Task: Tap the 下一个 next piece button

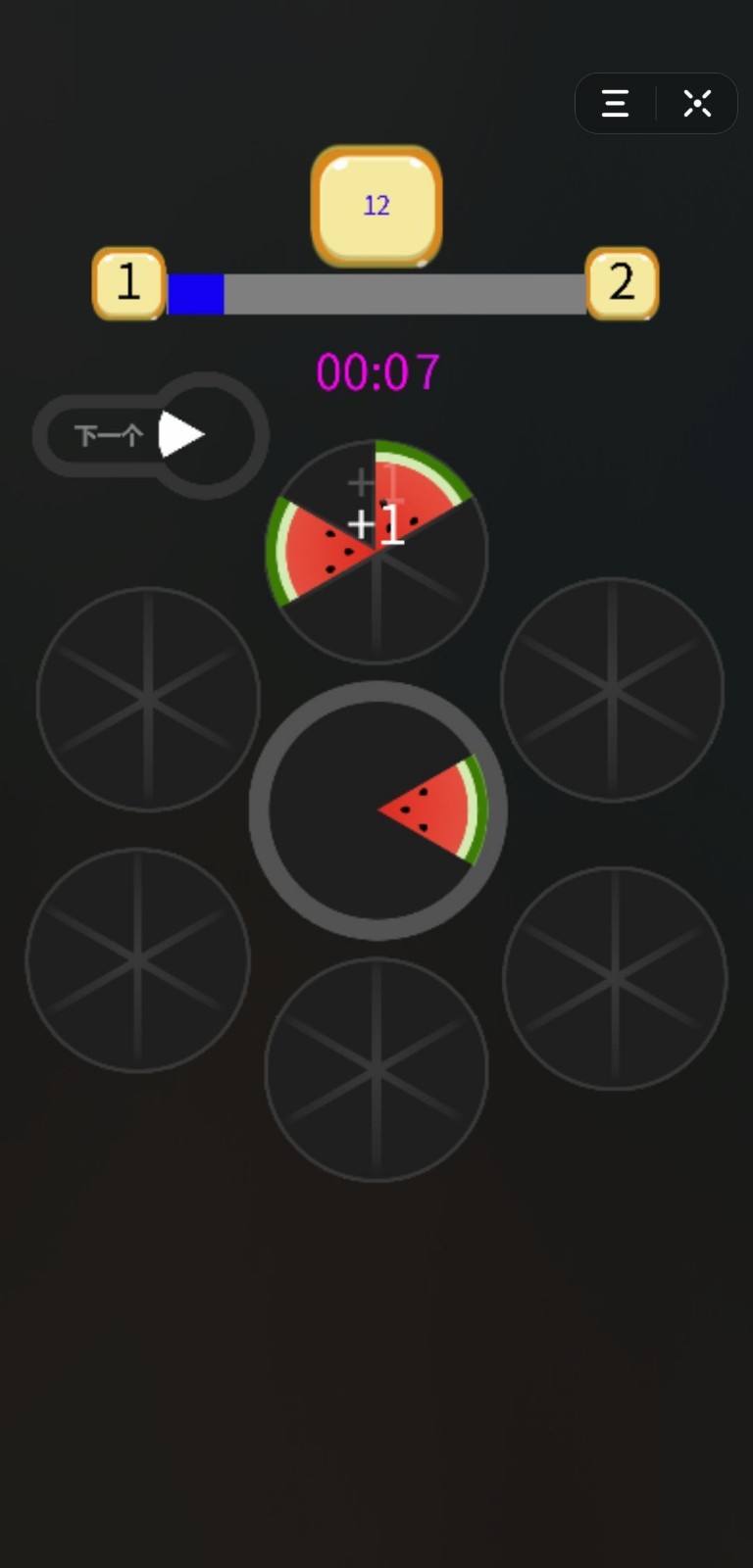Action: click(147, 434)
